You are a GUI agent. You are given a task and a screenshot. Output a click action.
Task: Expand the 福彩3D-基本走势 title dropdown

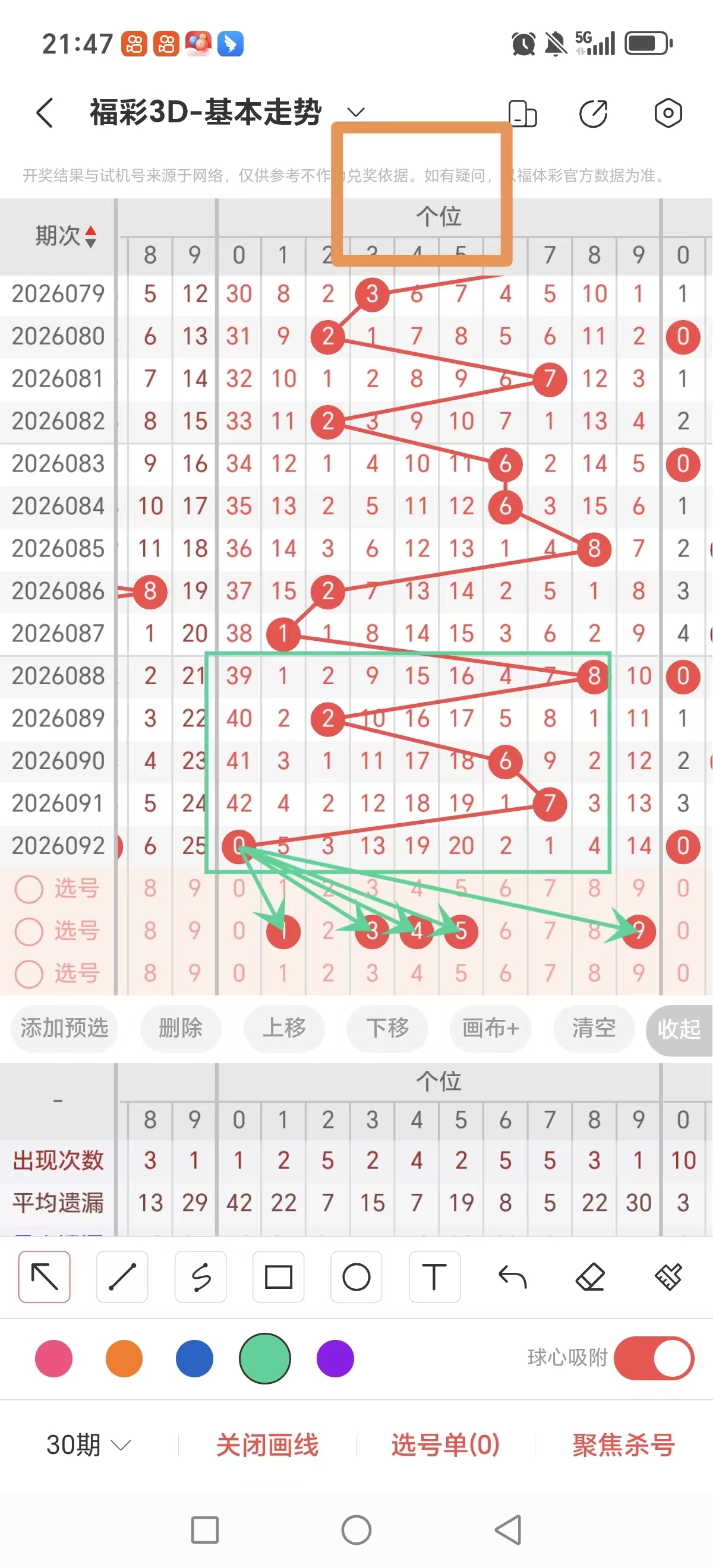(355, 113)
